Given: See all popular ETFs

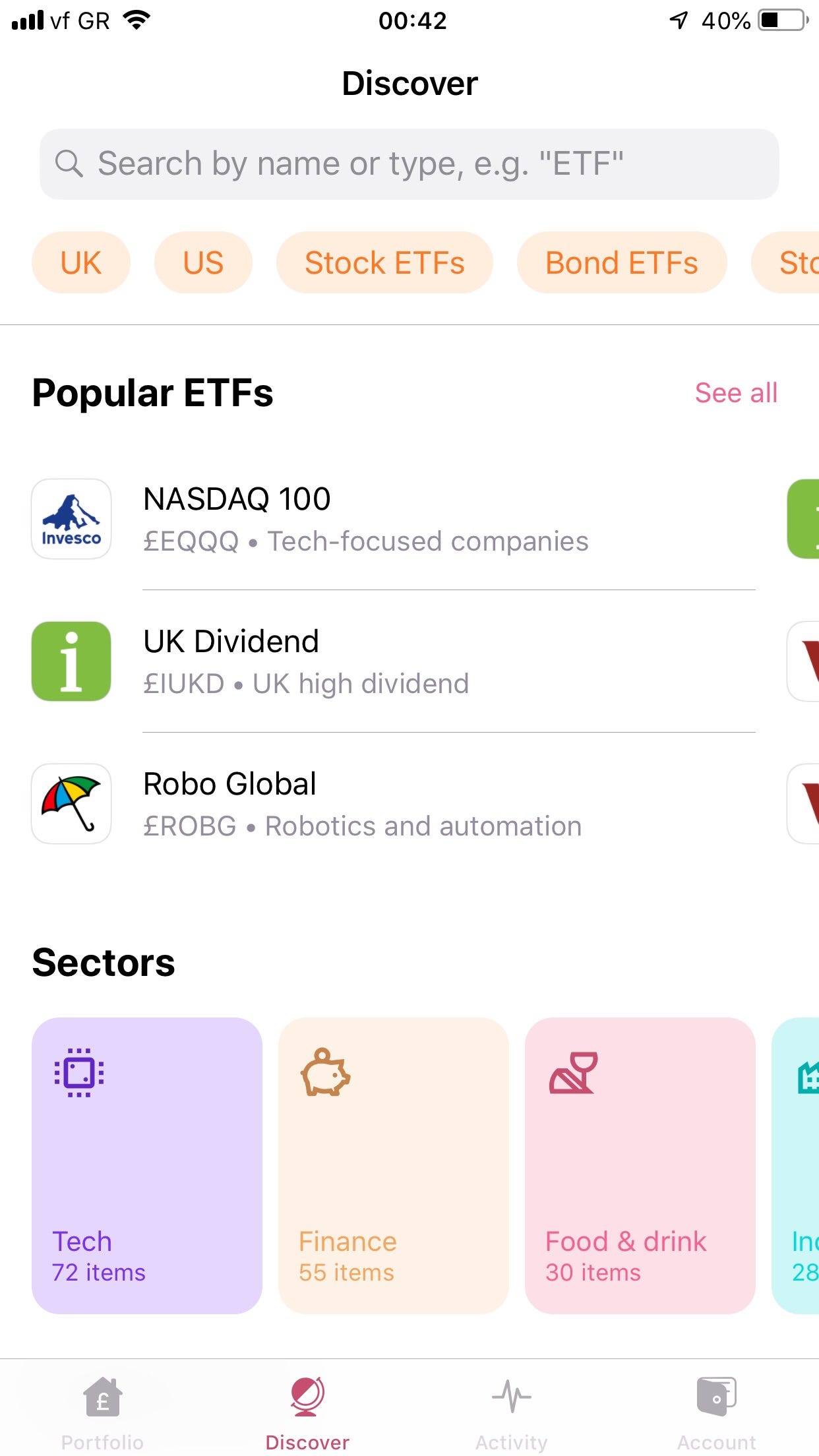Looking at the screenshot, I should 736,393.
